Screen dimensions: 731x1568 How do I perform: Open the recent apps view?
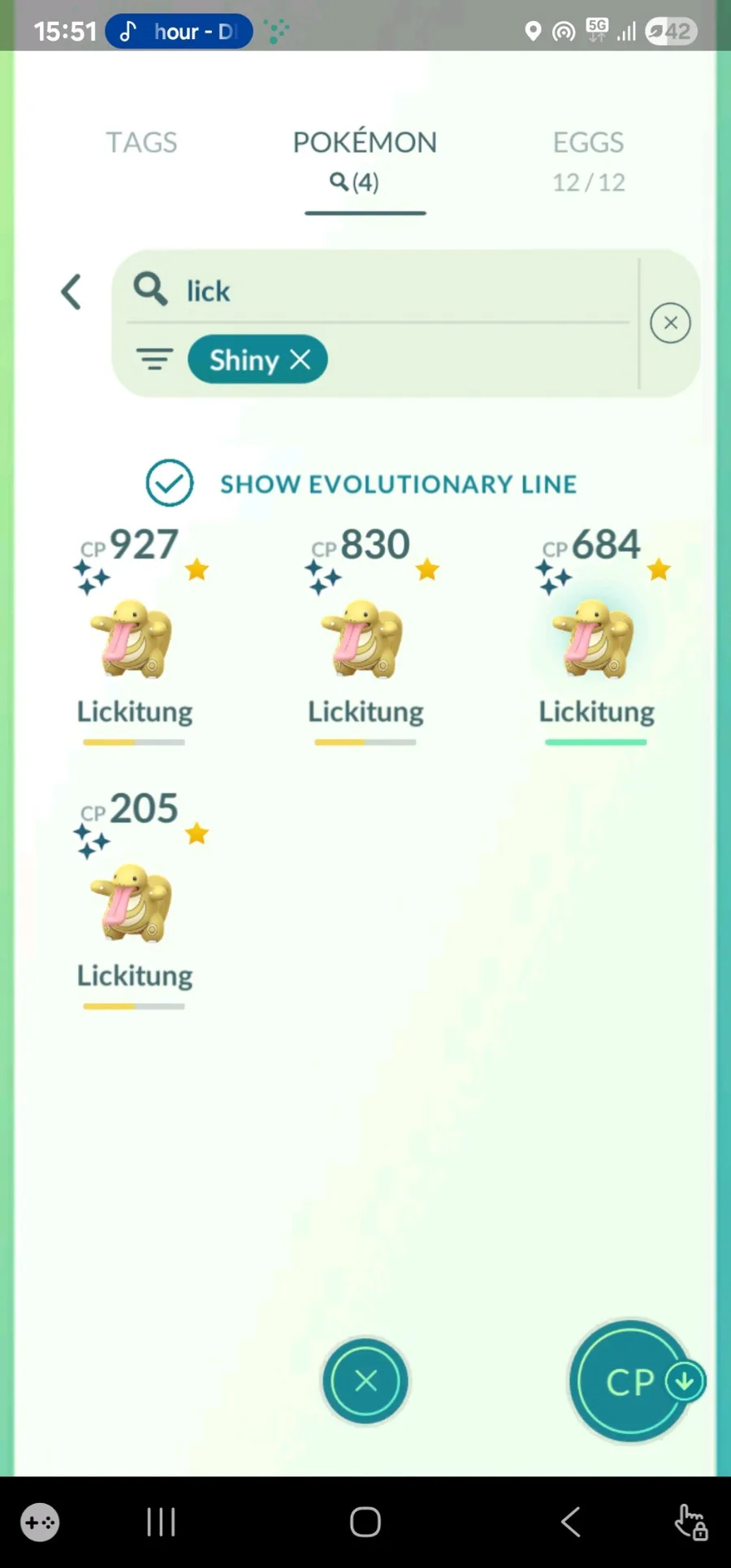coord(161,1522)
